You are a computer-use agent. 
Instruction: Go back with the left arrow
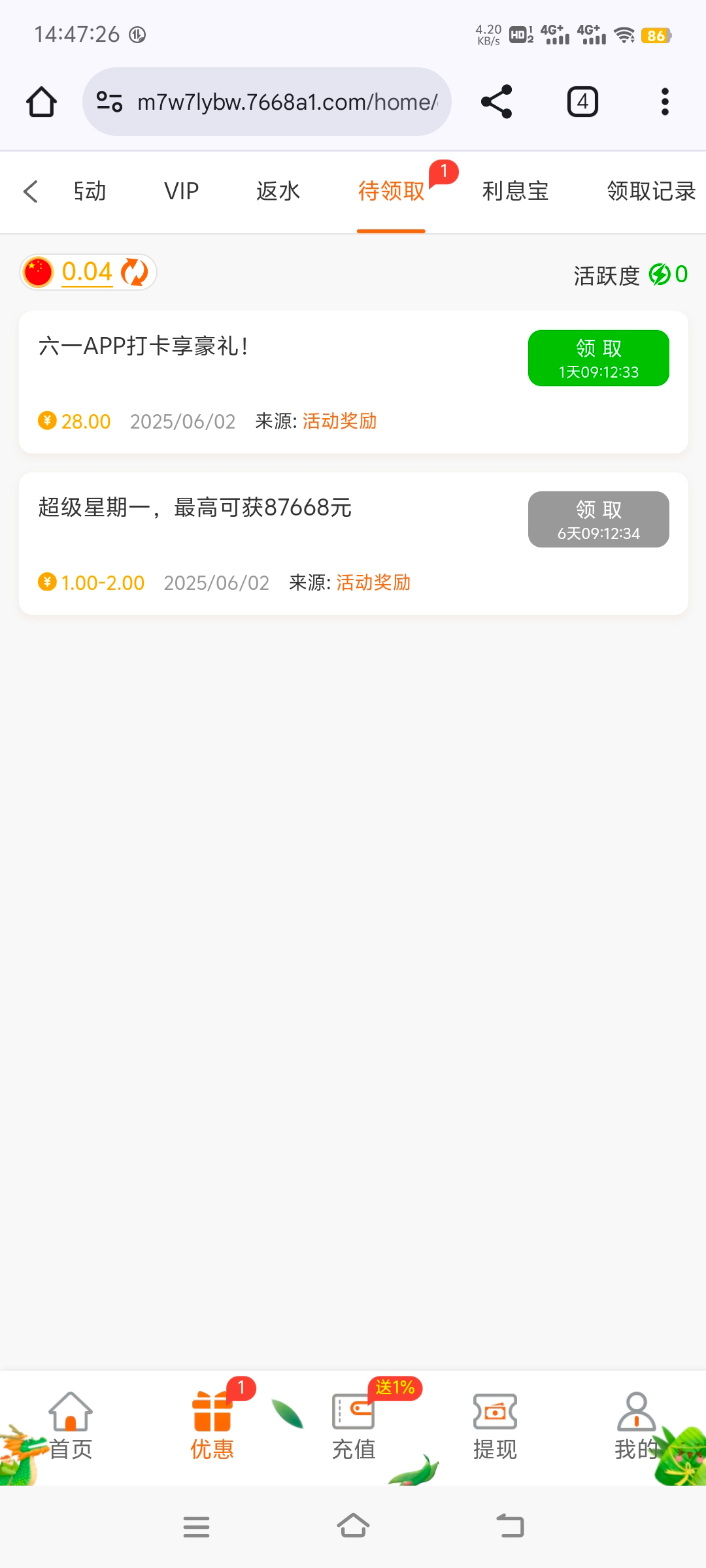(x=31, y=191)
